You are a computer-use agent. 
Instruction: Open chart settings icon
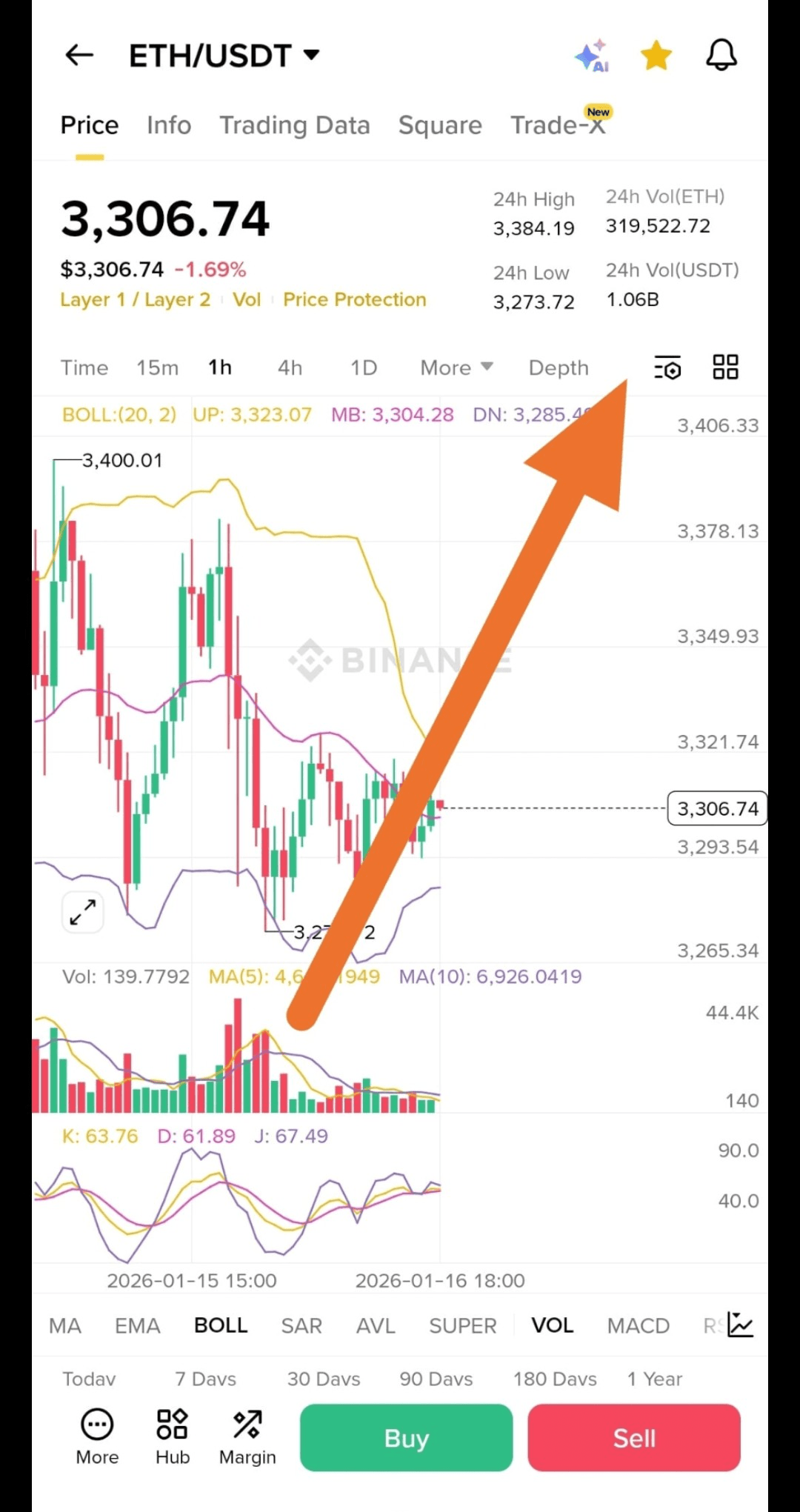pyautogui.click(x=667, y=367)
